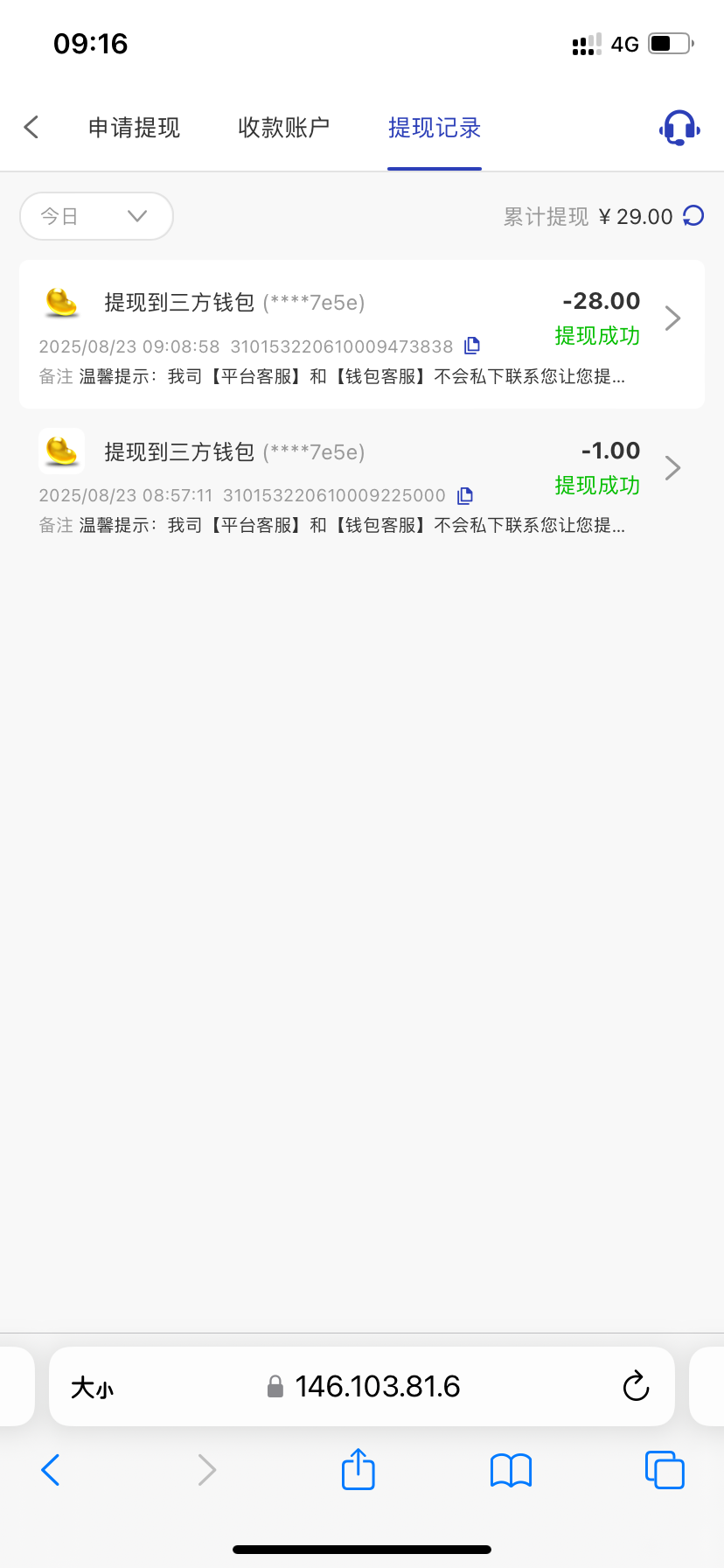Select the 提现记录 tab
The width and height of the screenshot is (724, 1568).
pyautogui.click(x=435, y=128)
